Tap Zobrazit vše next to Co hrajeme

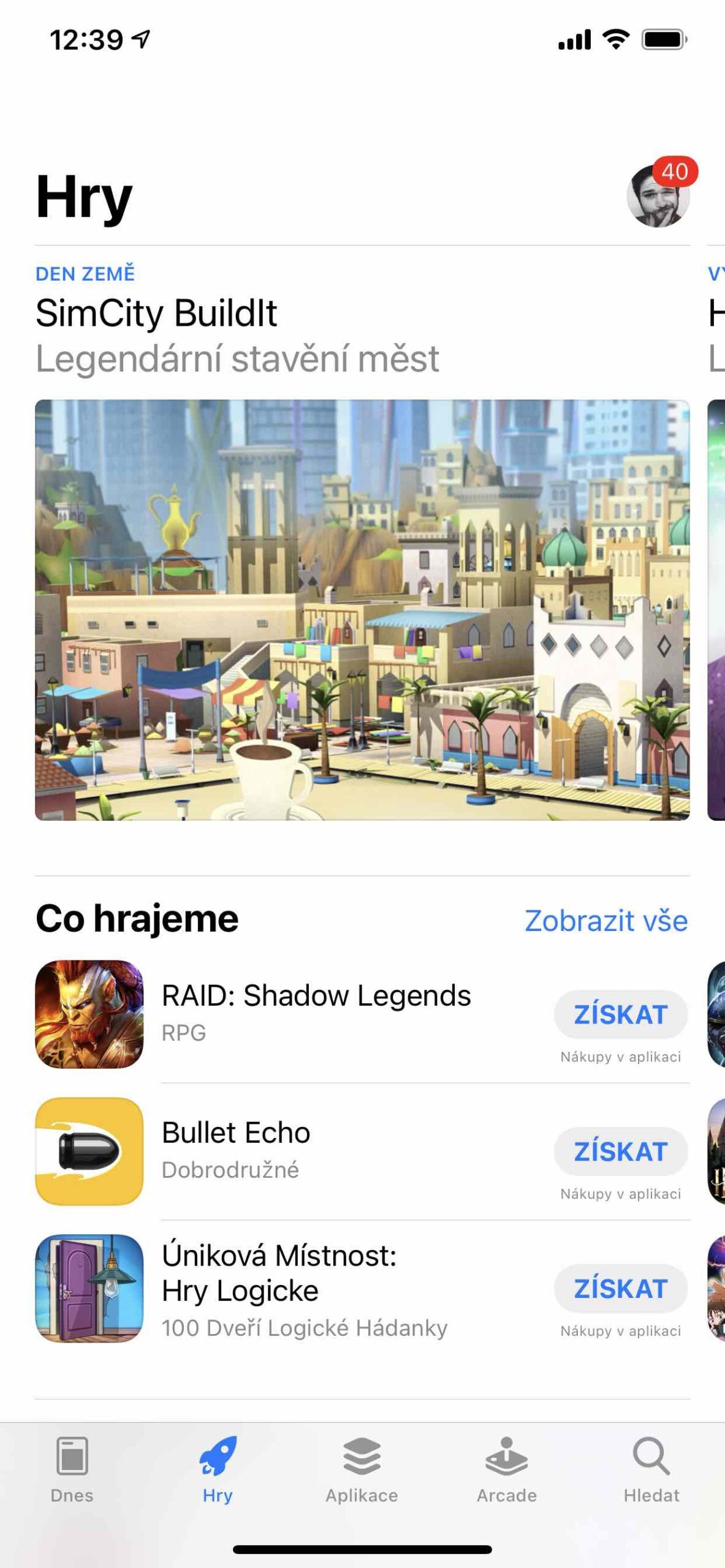(605, 921)
